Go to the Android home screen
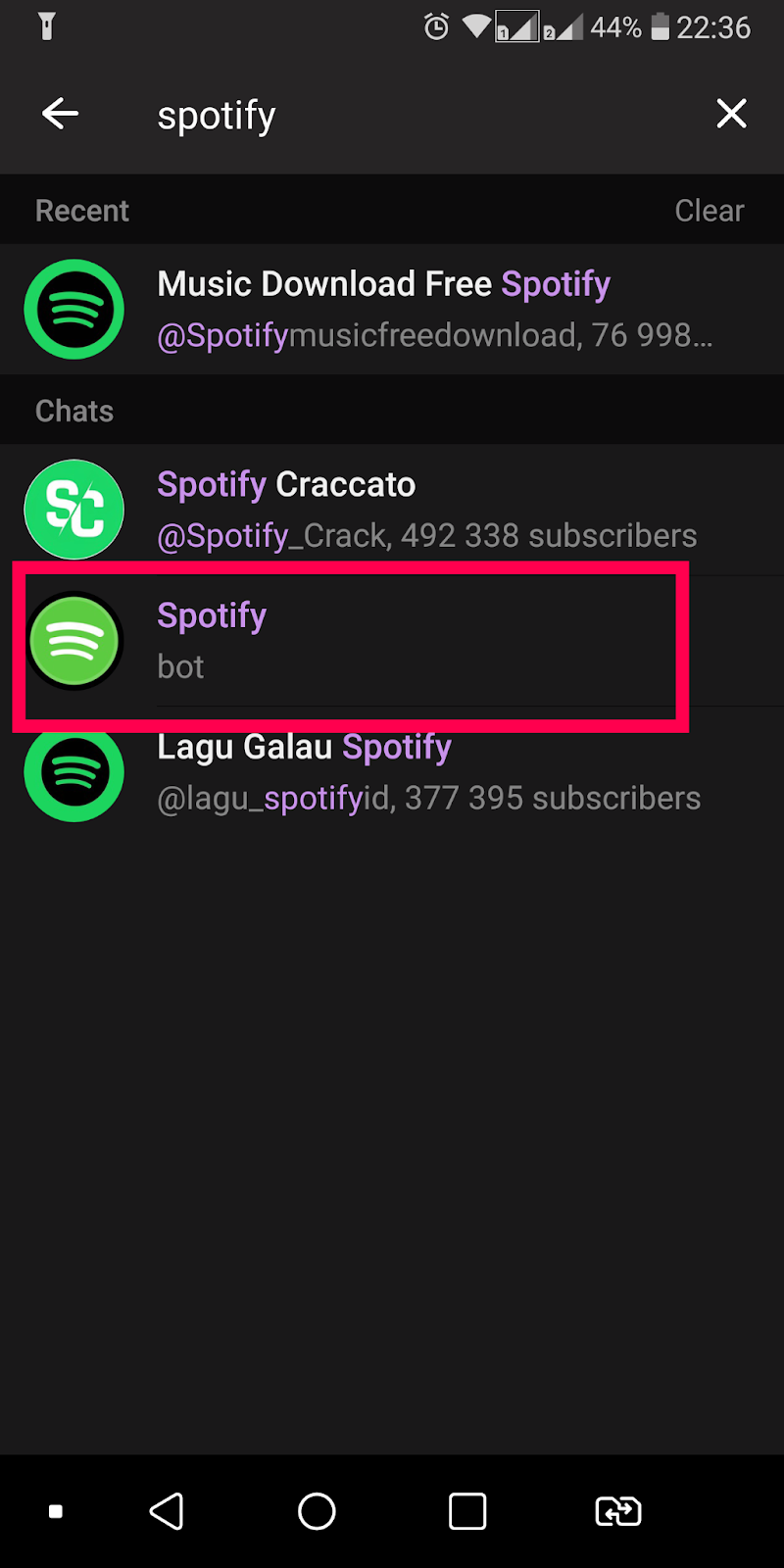The image size is (784, 1568). tap(317, 1511)
